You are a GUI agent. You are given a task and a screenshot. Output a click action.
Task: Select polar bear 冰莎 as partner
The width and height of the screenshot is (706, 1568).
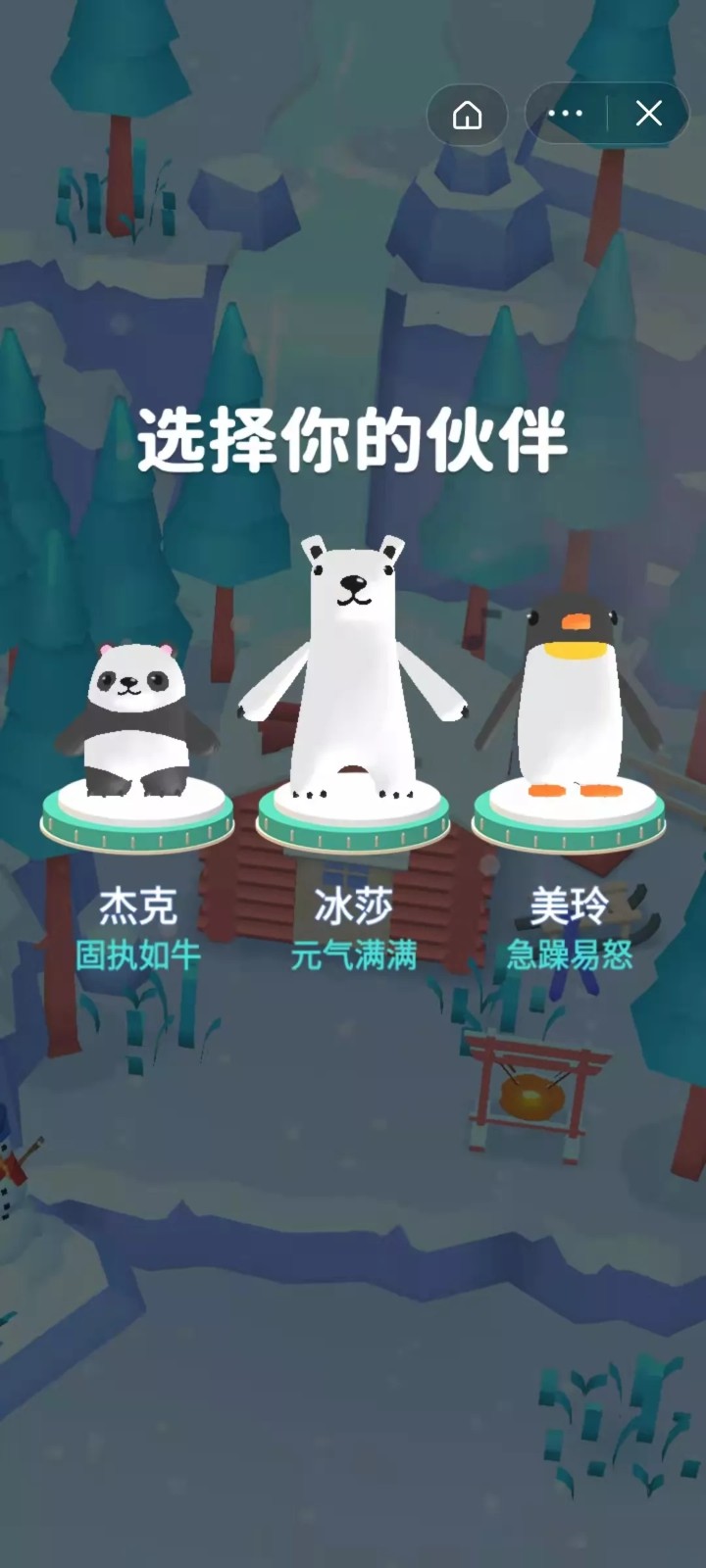353,676
